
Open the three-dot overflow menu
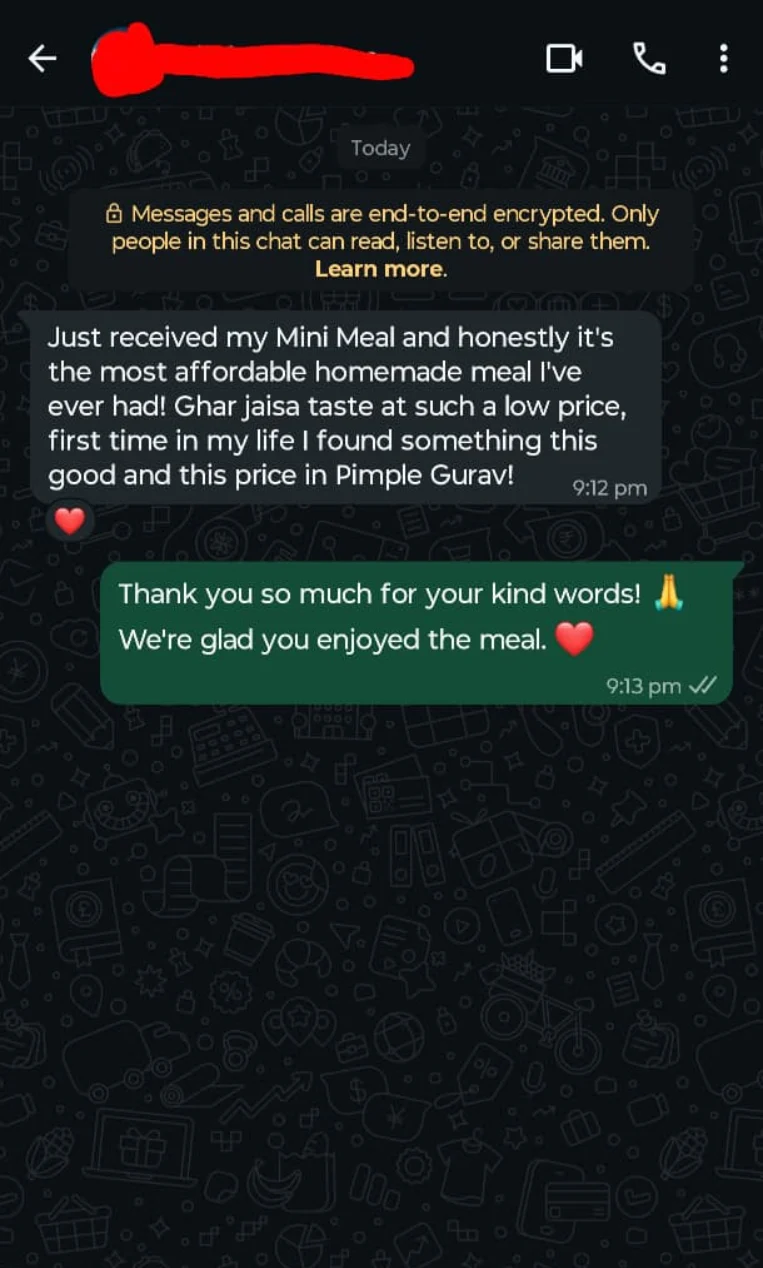723,59
